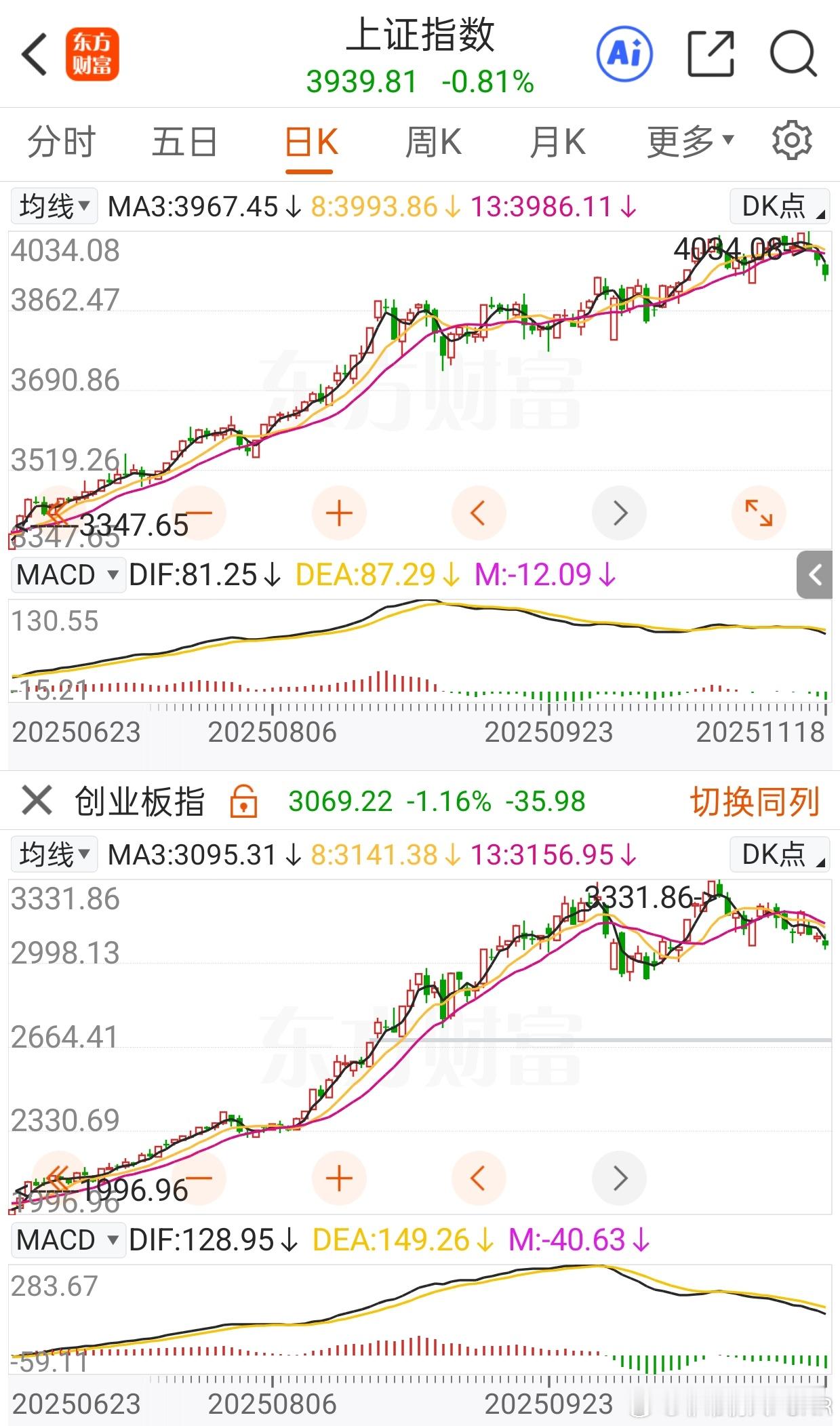Open 均线 dropdown above 上证指数 chart
This screenshot has width=840, height=1426.
pyautogui.click(x=54, y=206)
